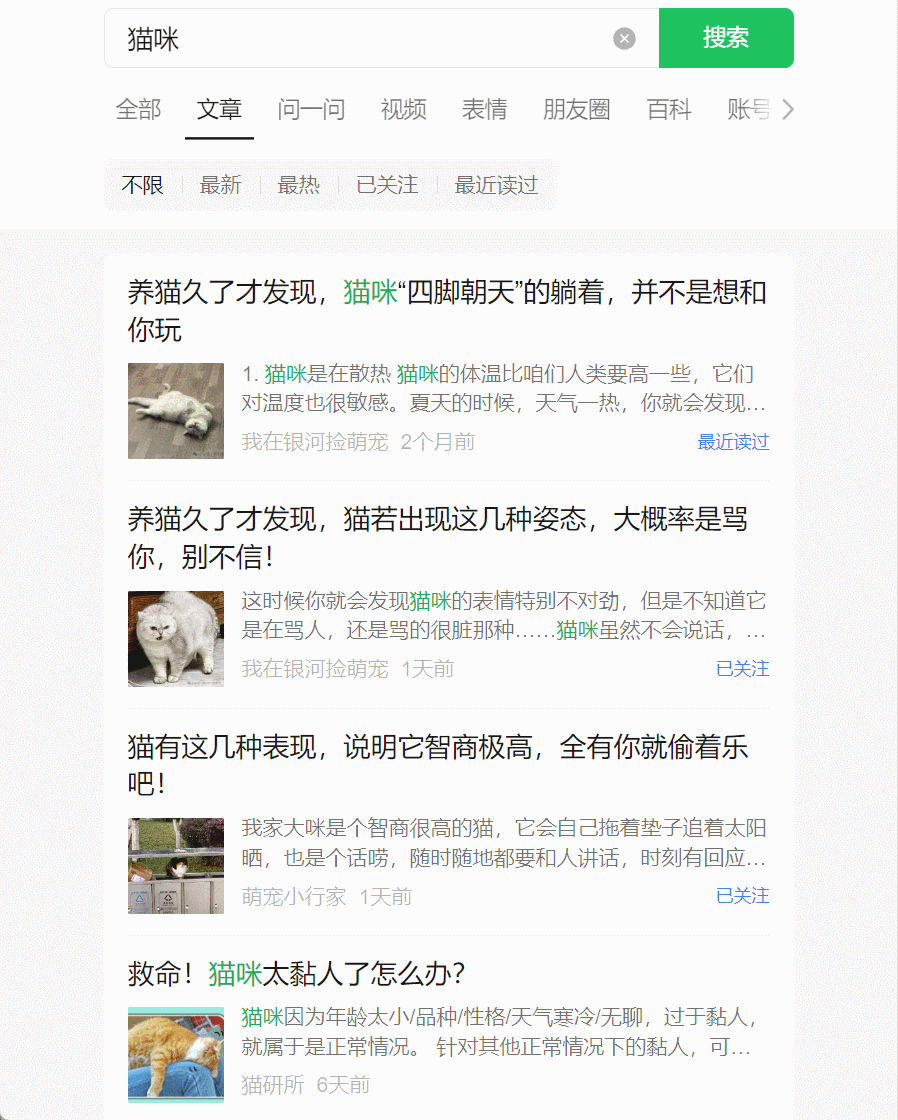The width and height of the screenshot is (898, 1120).
Task: Open the article 救命！猫咪太黏人了怎么办
Action: coord(297,973)
